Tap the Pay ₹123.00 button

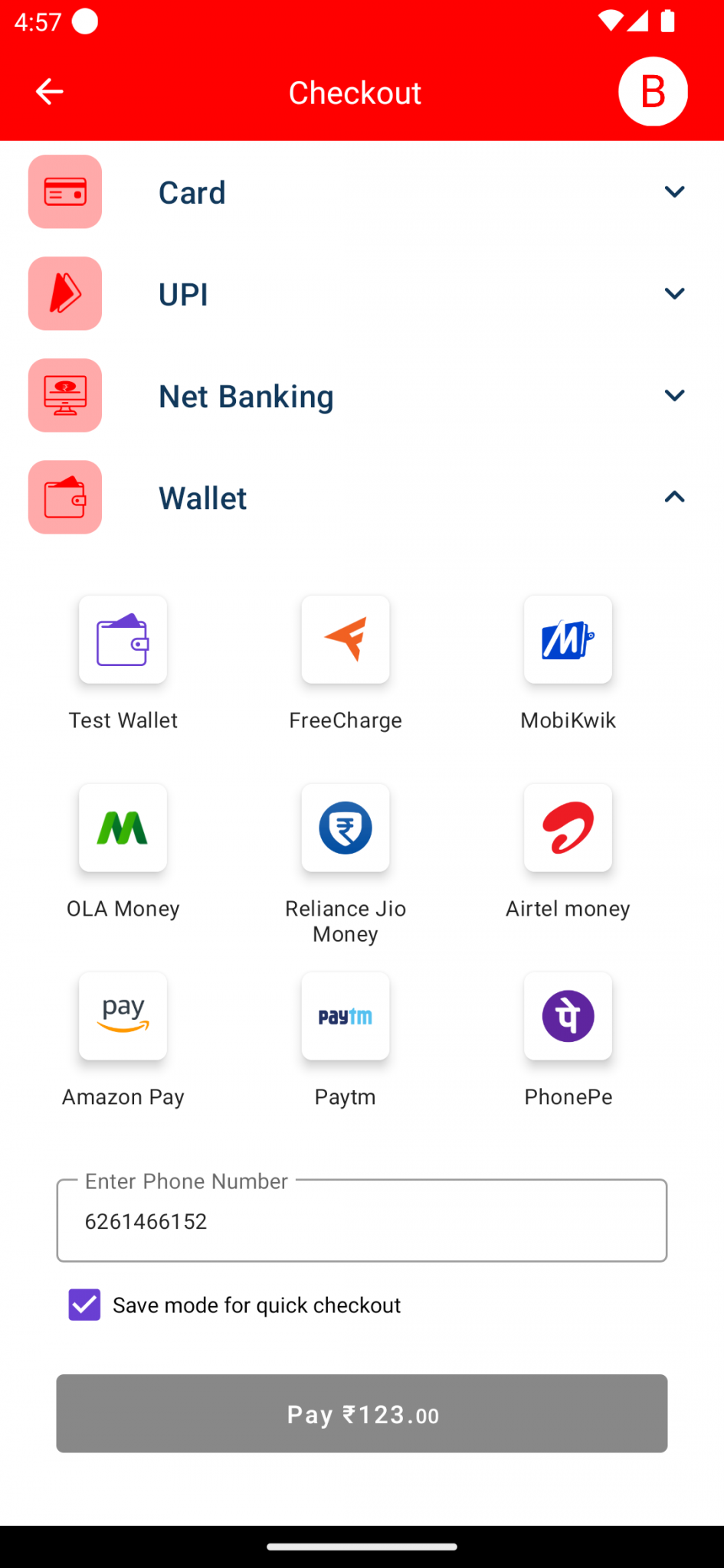coord(362,1413)
